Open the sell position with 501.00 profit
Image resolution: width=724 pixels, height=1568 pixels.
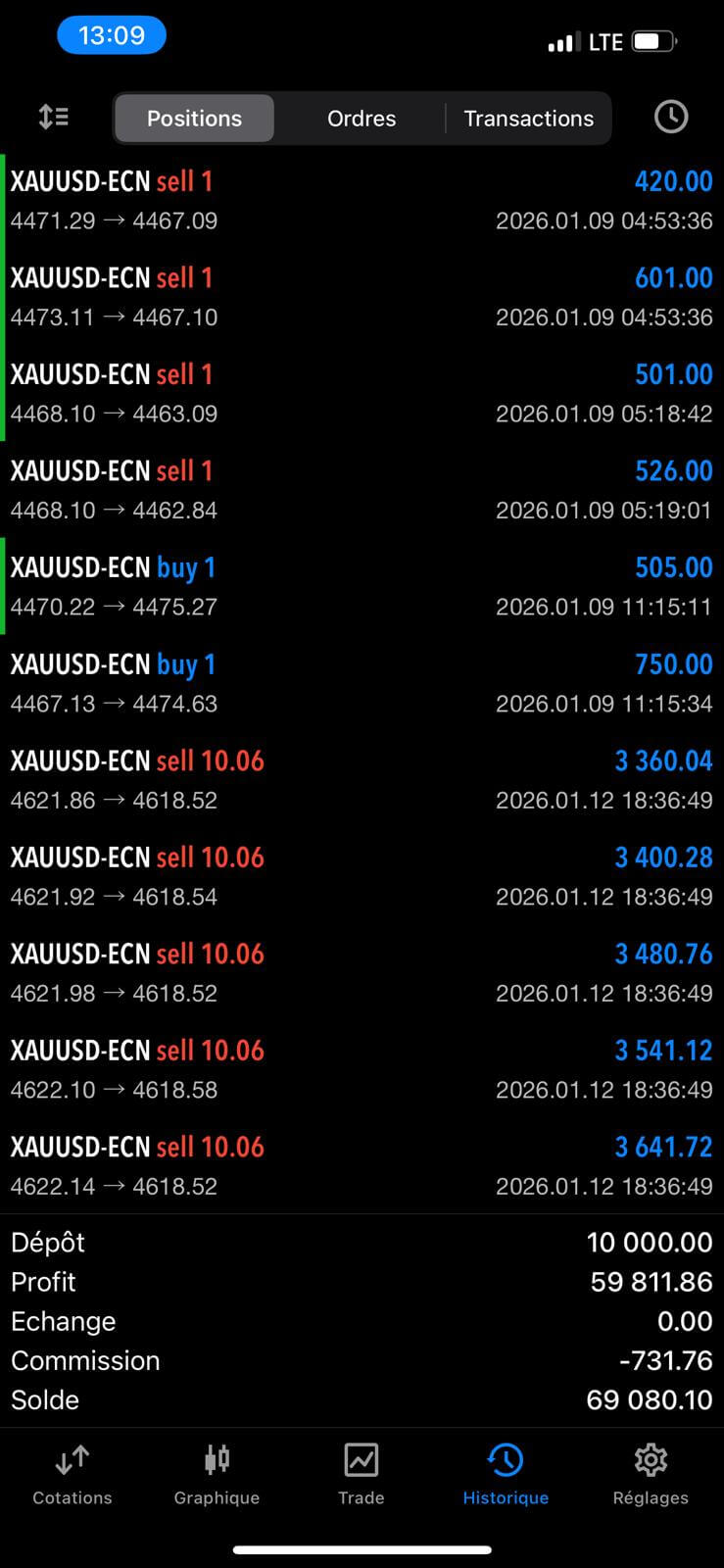[x=362, y=394]
